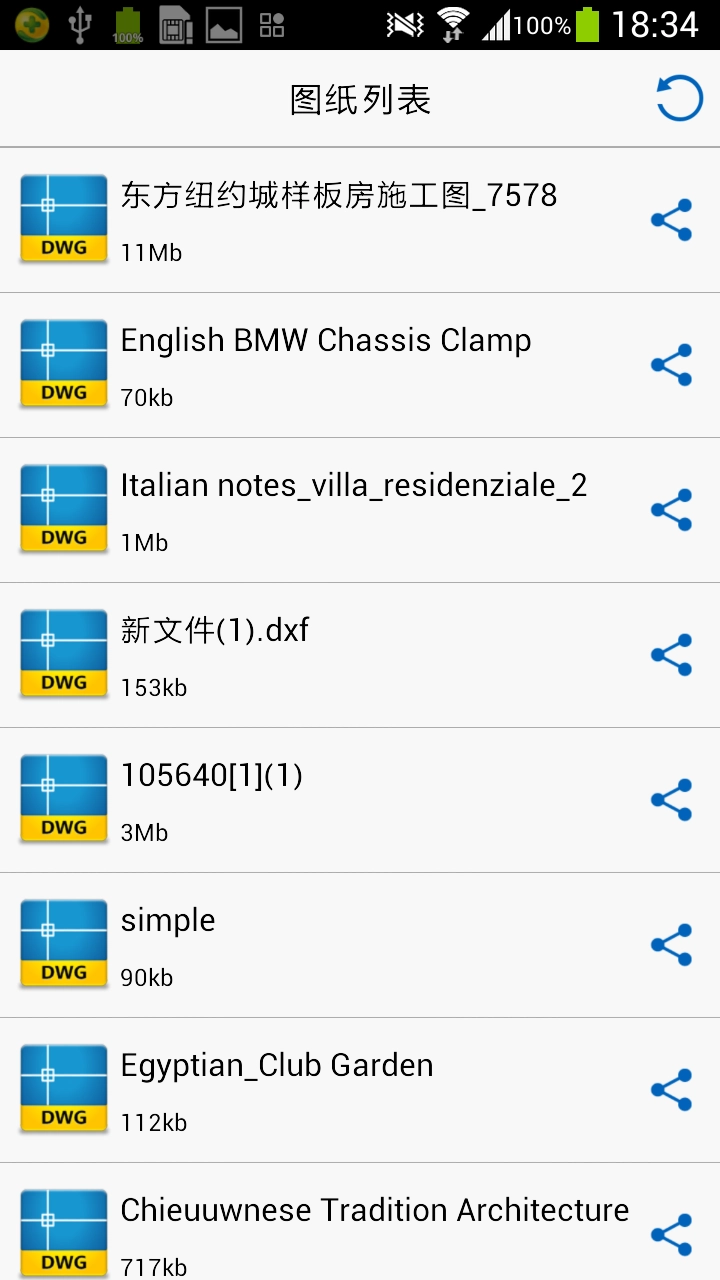Screen dimensions: 720x1280
Task: Share the Chieuuwnese Tradition Architecture drawing
Action: pyautogui.click(x=671, y=1233)
